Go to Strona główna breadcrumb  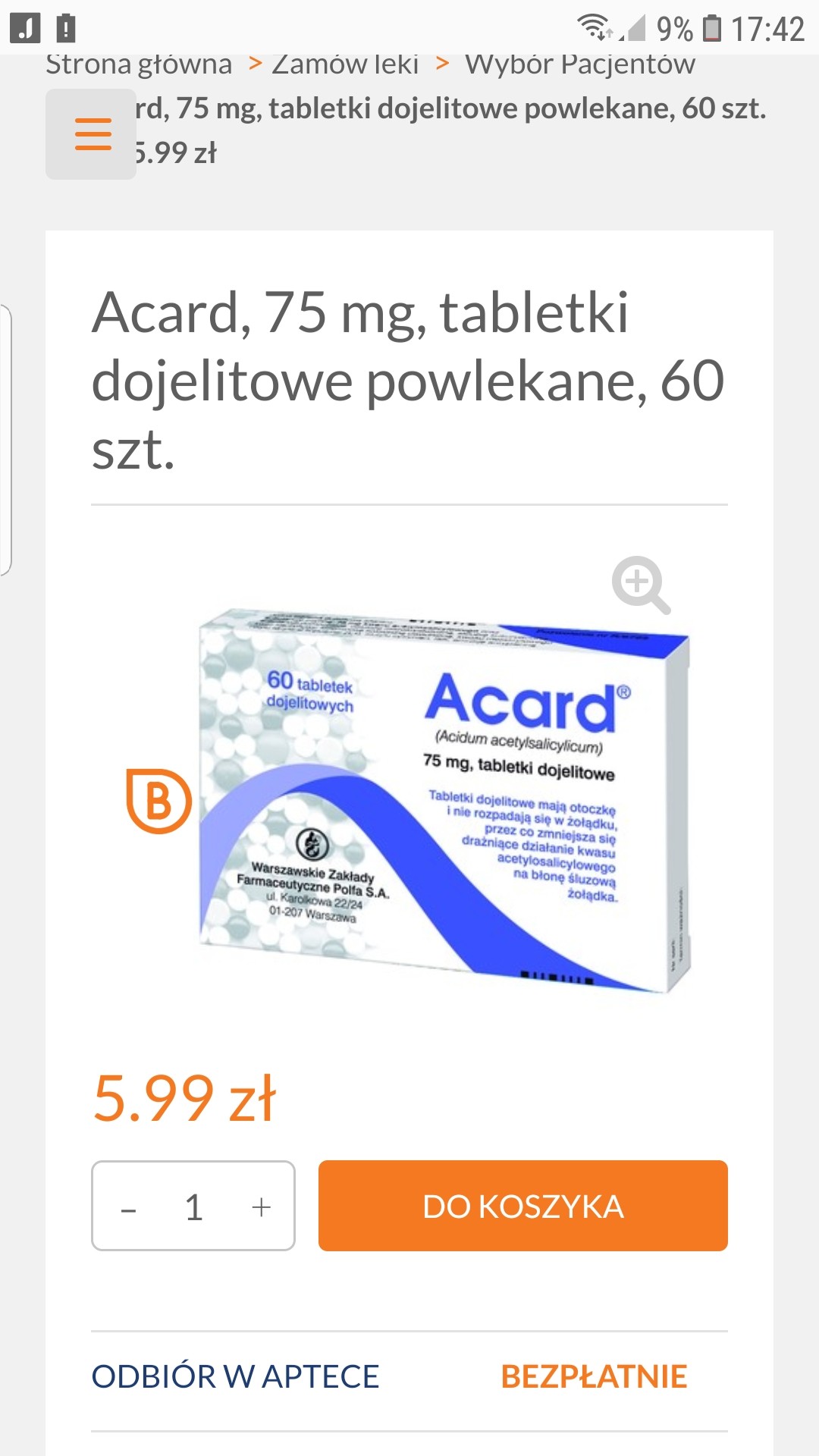click(x=139, y=65)
